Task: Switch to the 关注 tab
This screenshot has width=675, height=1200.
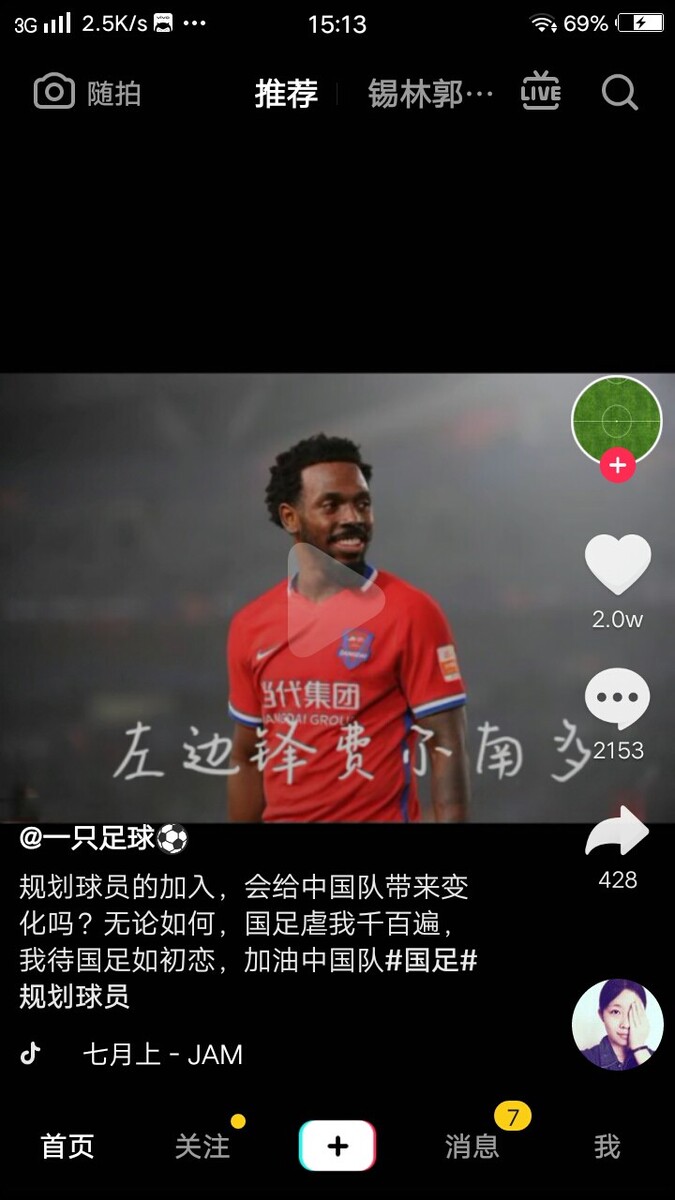Action: pos(202,1146)
